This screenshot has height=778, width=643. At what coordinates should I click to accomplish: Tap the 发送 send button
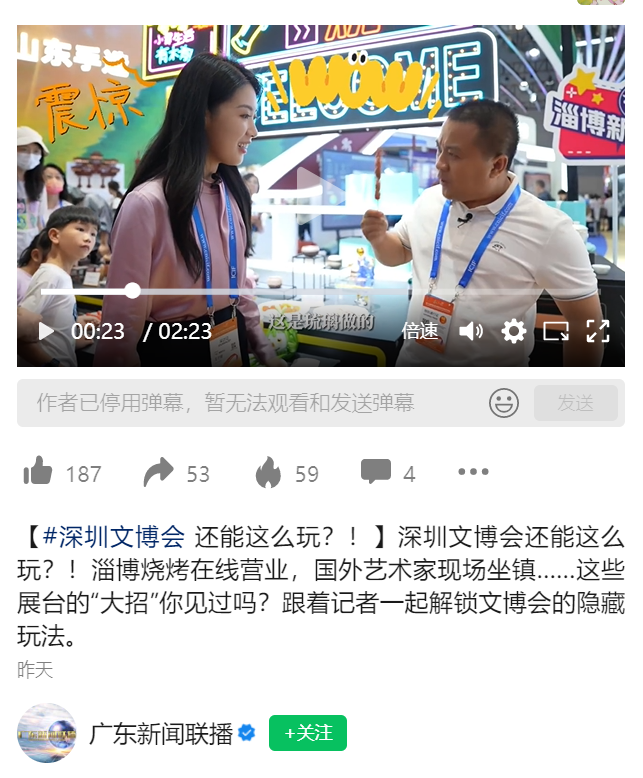[x=575, y=403]
